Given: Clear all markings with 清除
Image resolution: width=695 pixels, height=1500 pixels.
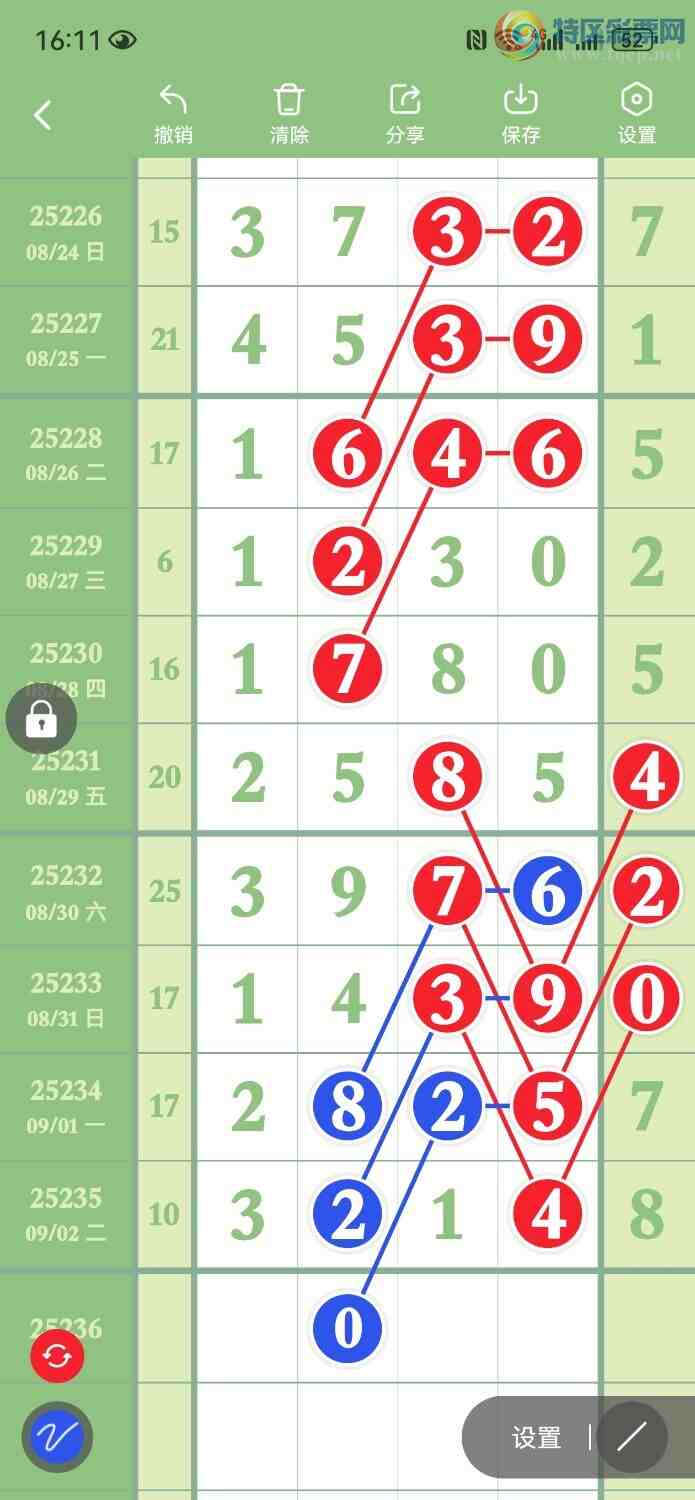Looking at the screenshot, I should [289, 115].
